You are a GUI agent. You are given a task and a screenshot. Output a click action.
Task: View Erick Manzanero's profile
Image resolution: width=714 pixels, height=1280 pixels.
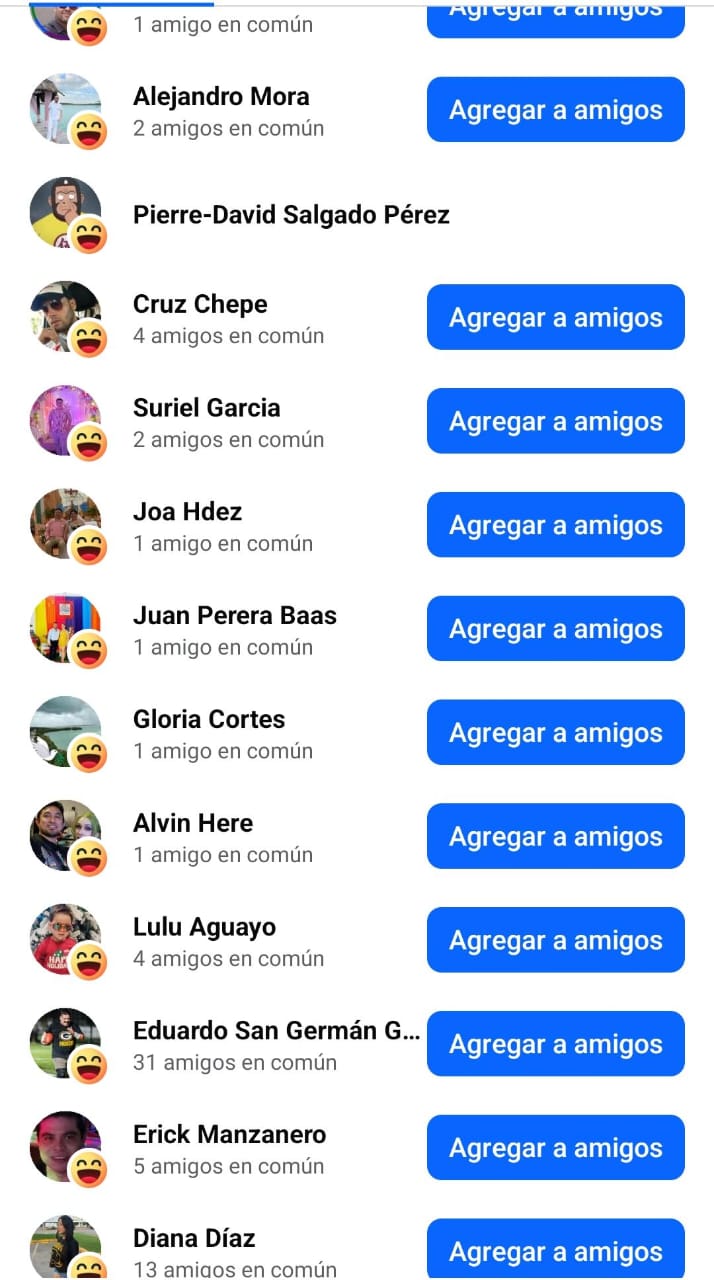[229, 1135]
